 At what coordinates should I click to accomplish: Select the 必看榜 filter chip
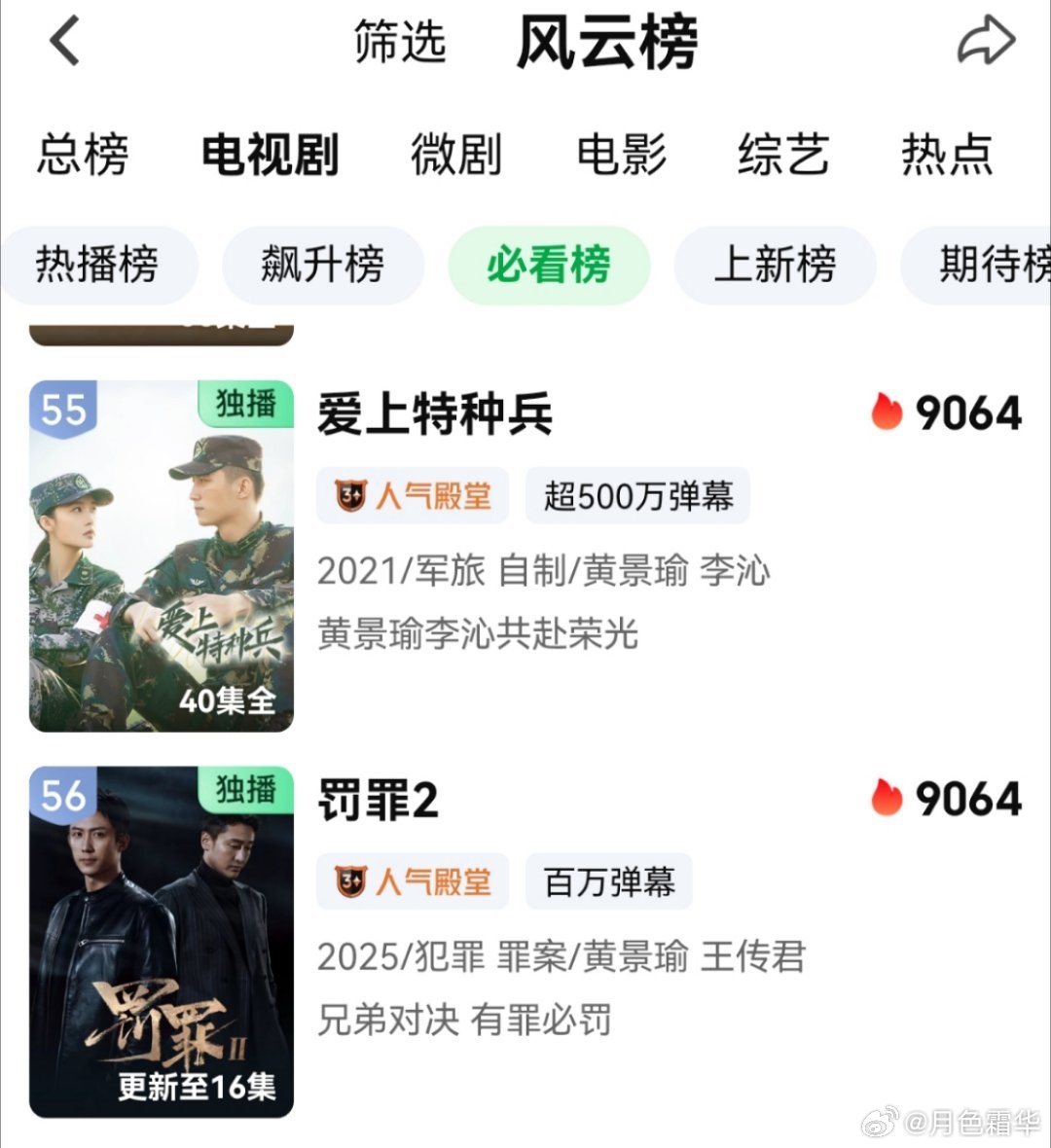tap(549, 265)
